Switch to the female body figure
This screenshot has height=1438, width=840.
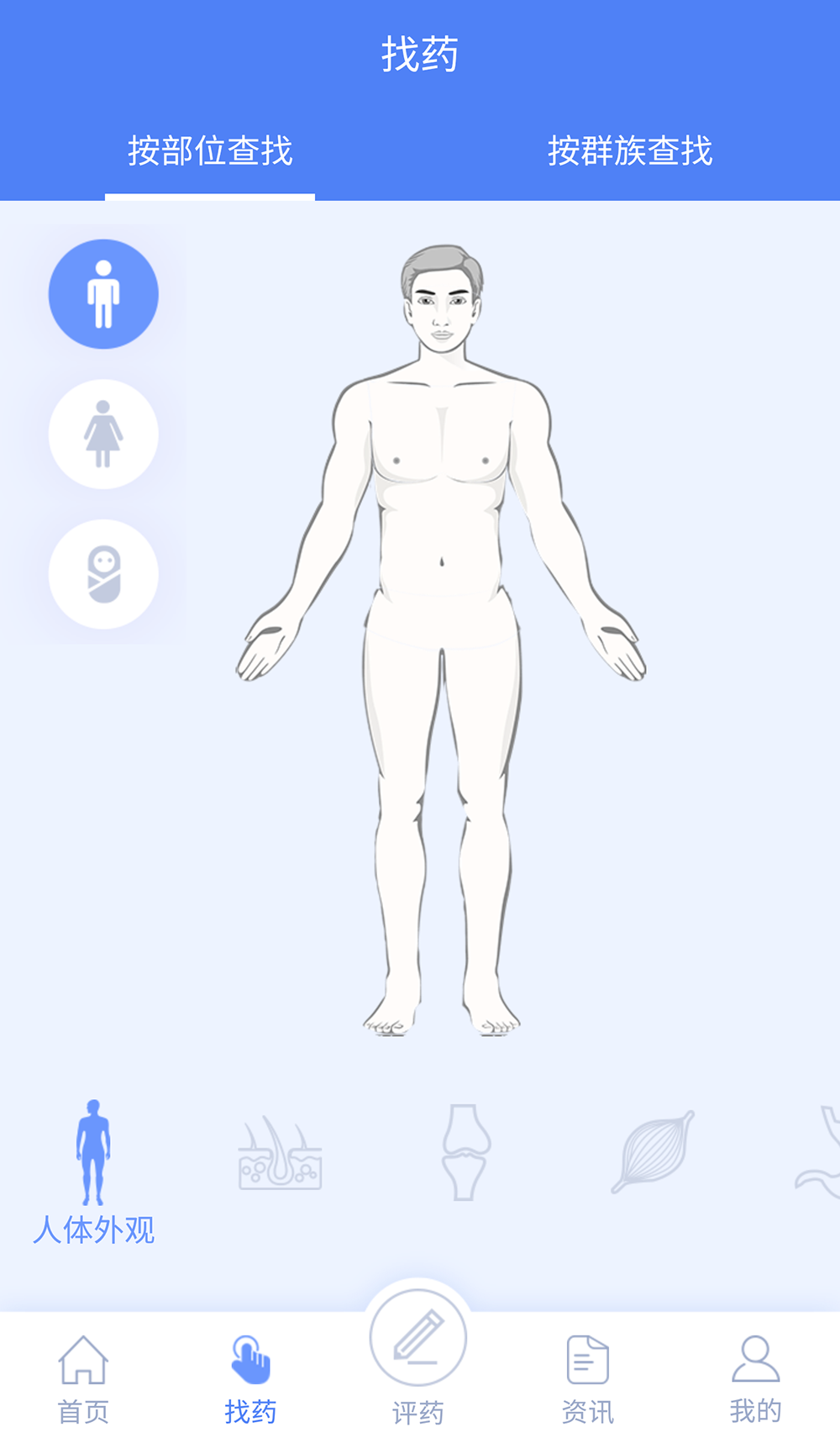[x=103, y=434]
